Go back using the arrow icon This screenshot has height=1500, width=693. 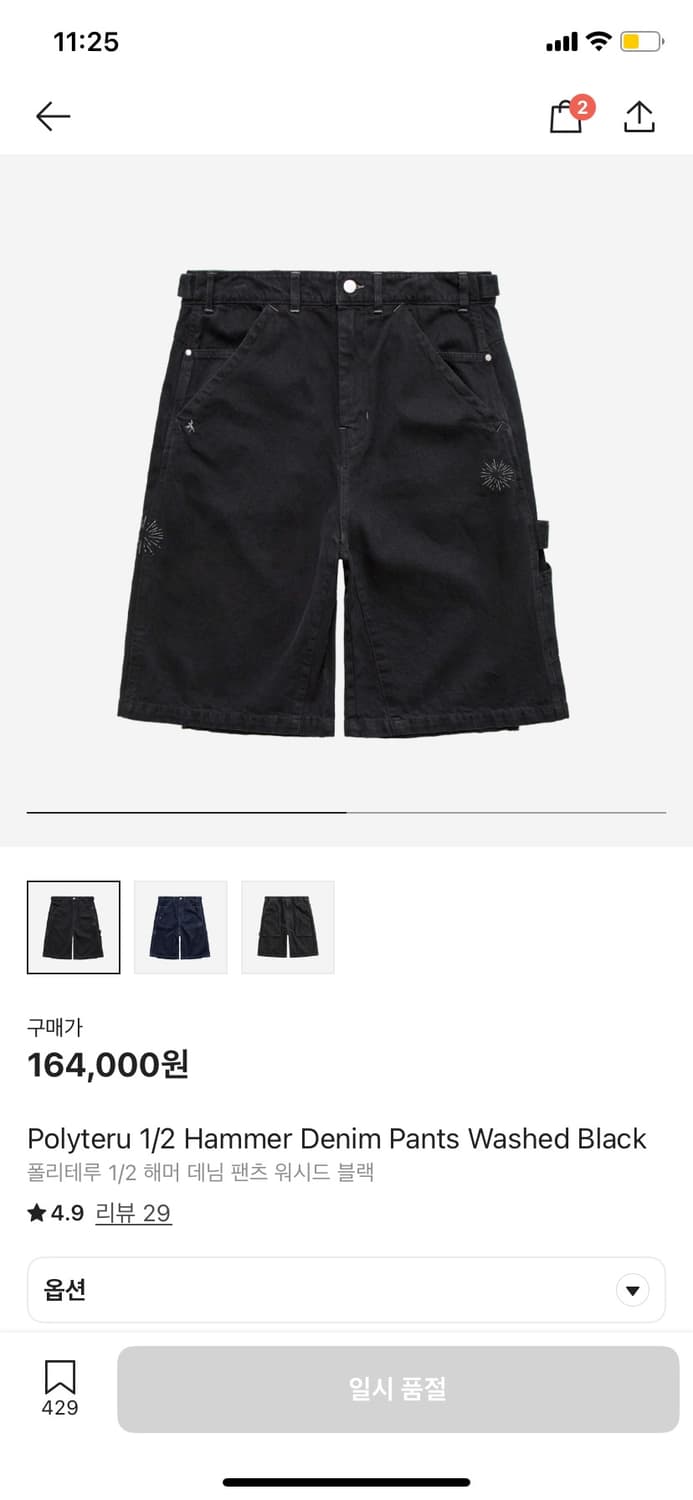(x=53, y=117)
